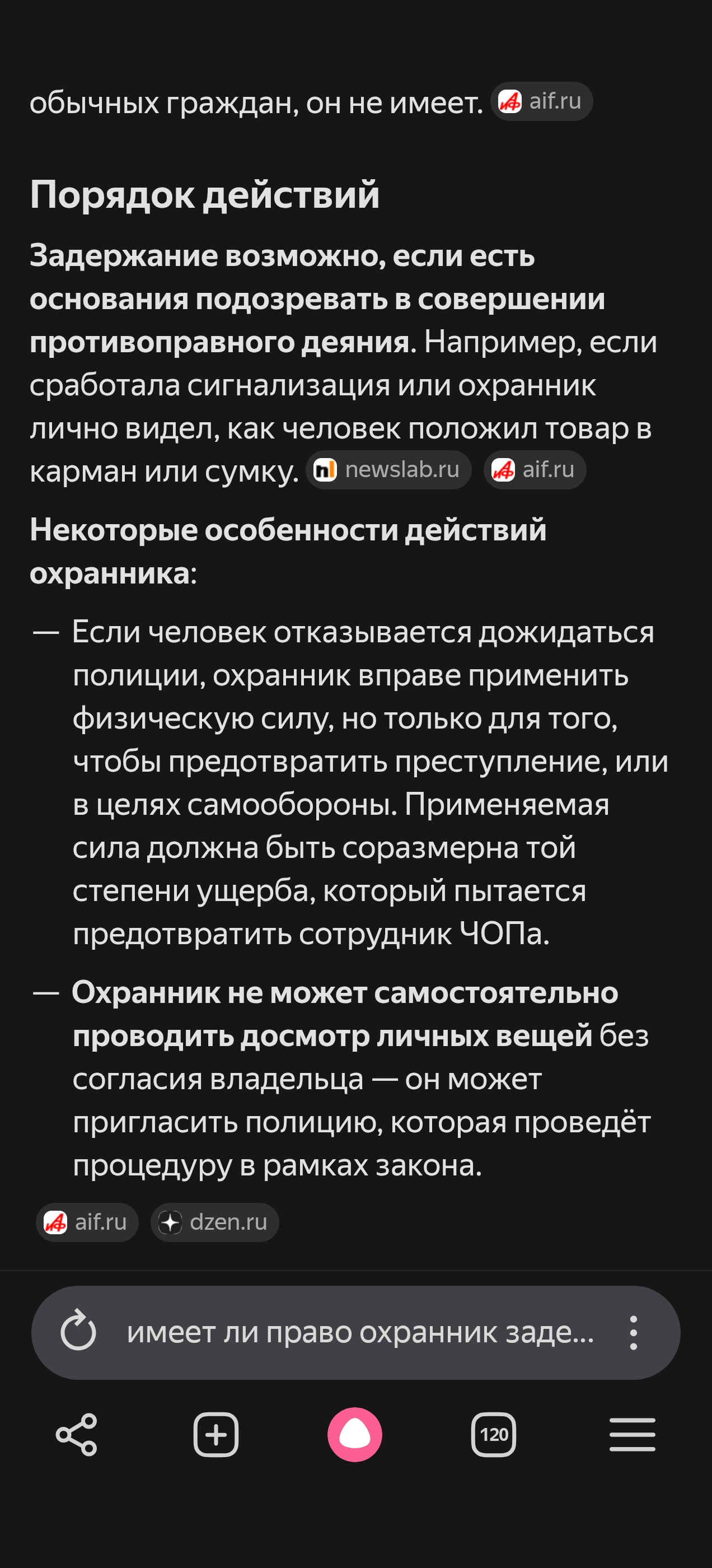
Task: Open the aif.ru chip beside dzen.ru
Action: pyautogui.click(x=87, y=1222)
